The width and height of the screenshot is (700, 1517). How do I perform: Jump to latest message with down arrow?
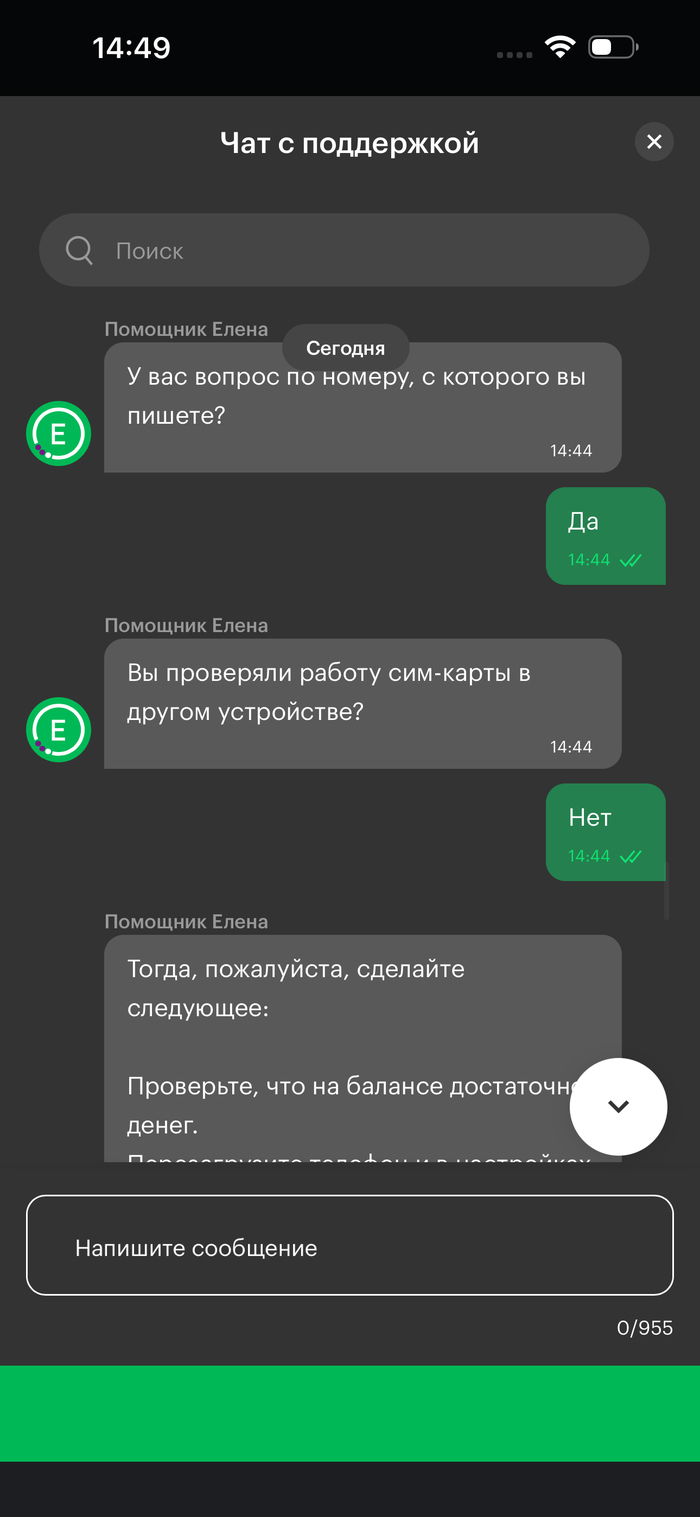pyautogui.click(x=618, y=1106)
